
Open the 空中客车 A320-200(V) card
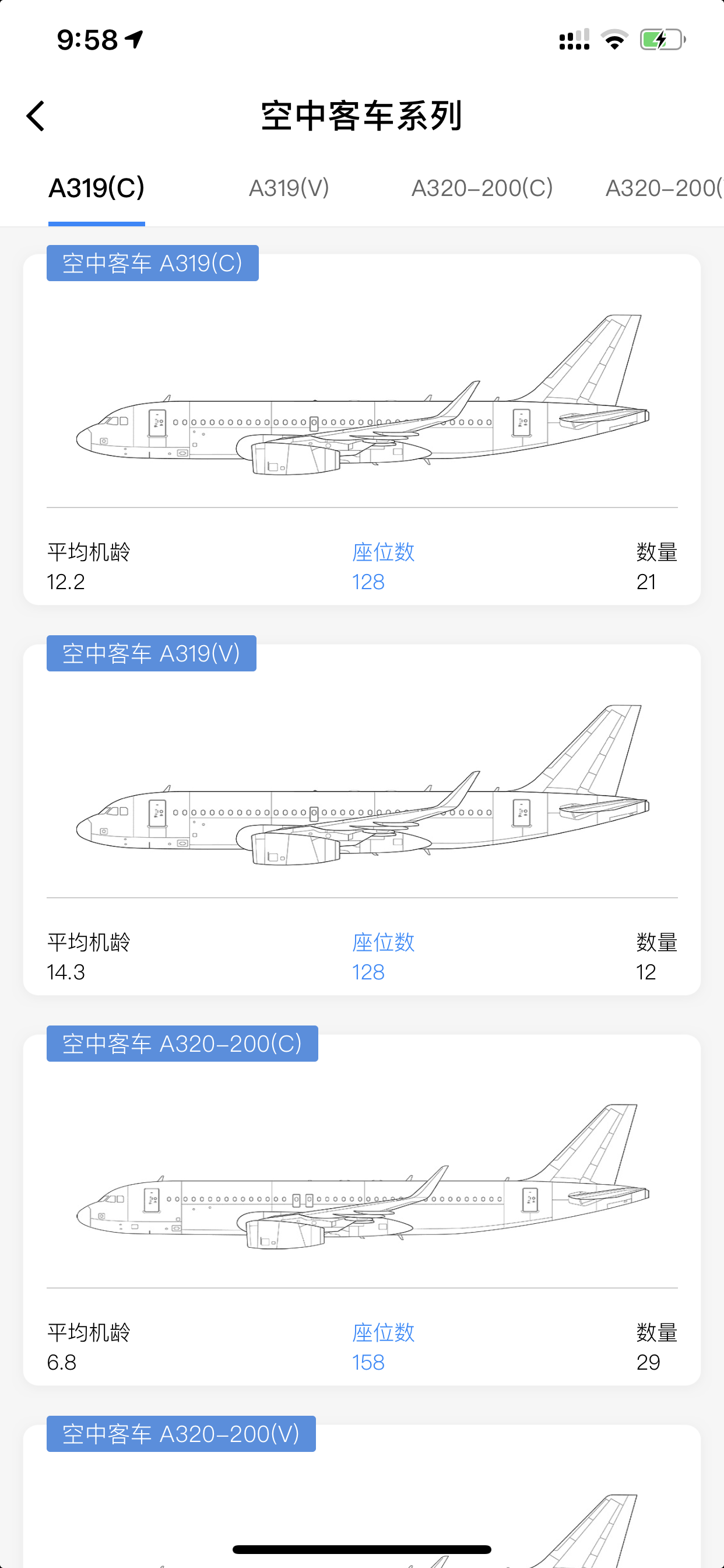361,1497
